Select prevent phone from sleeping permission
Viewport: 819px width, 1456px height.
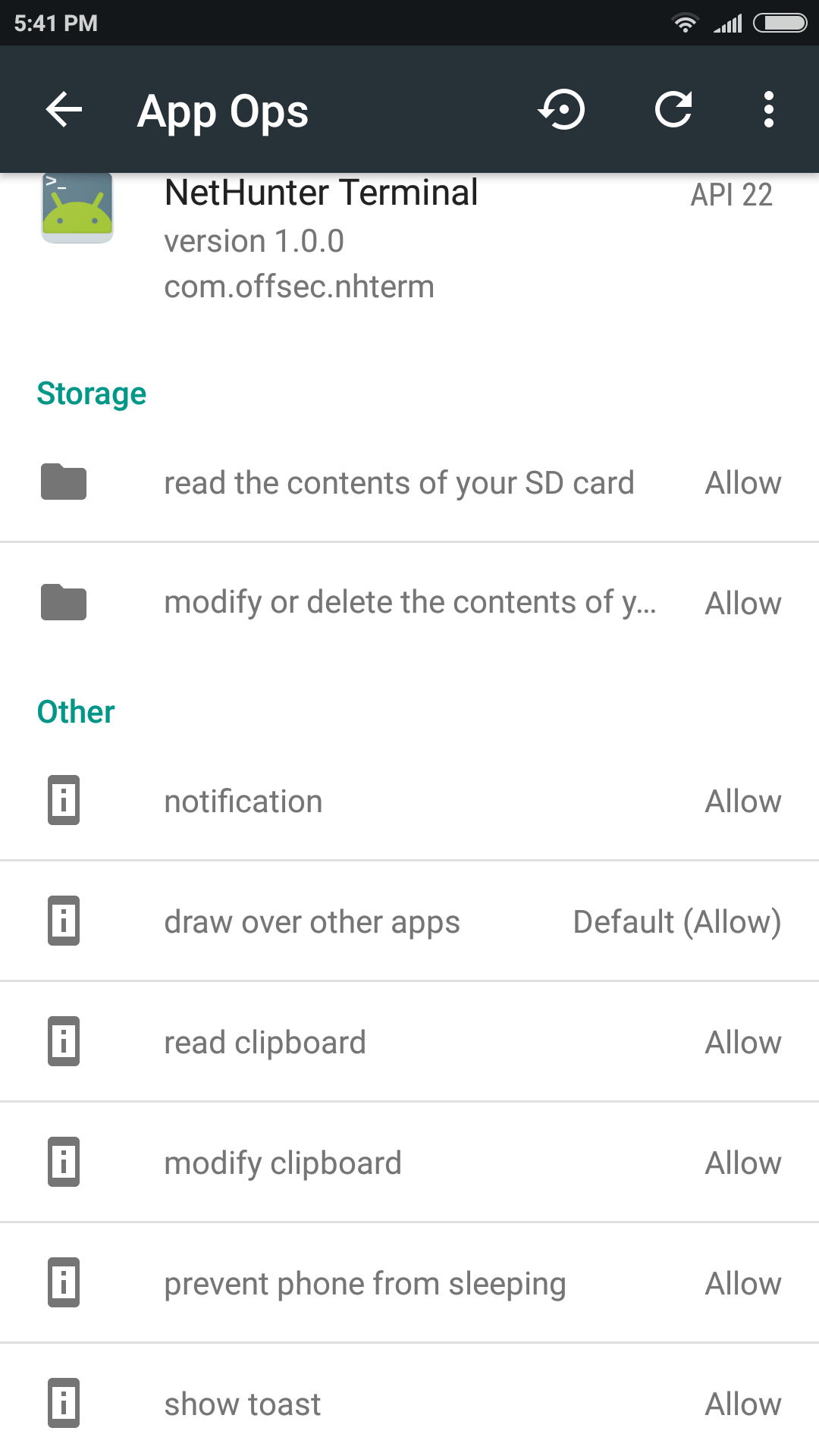409,1284
